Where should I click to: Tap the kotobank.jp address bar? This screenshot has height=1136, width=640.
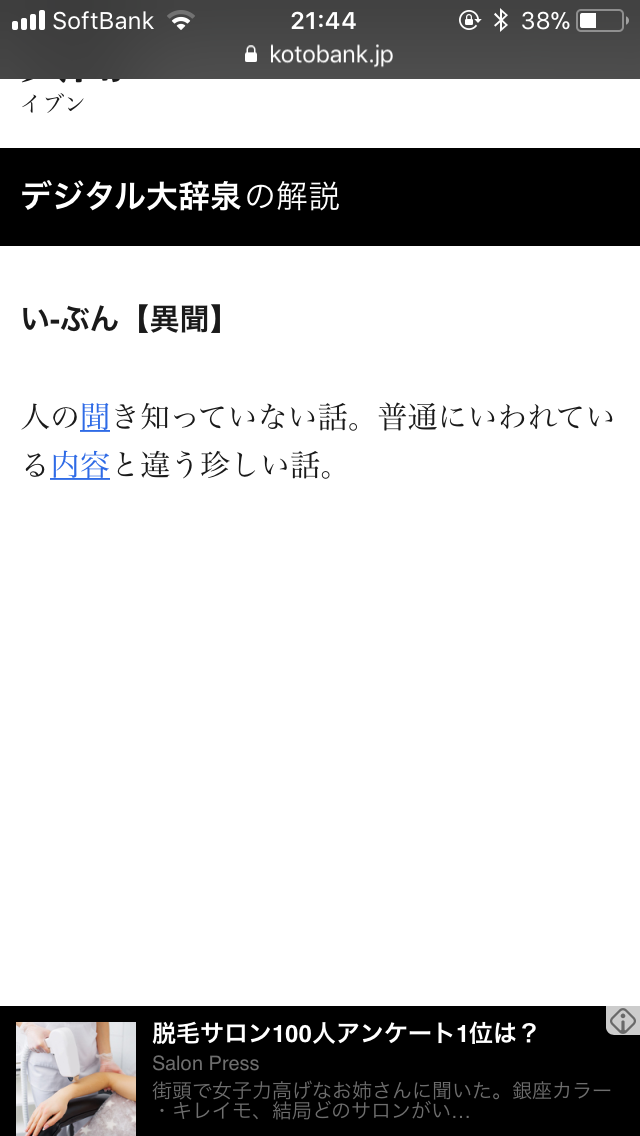(x=320, y=55)
